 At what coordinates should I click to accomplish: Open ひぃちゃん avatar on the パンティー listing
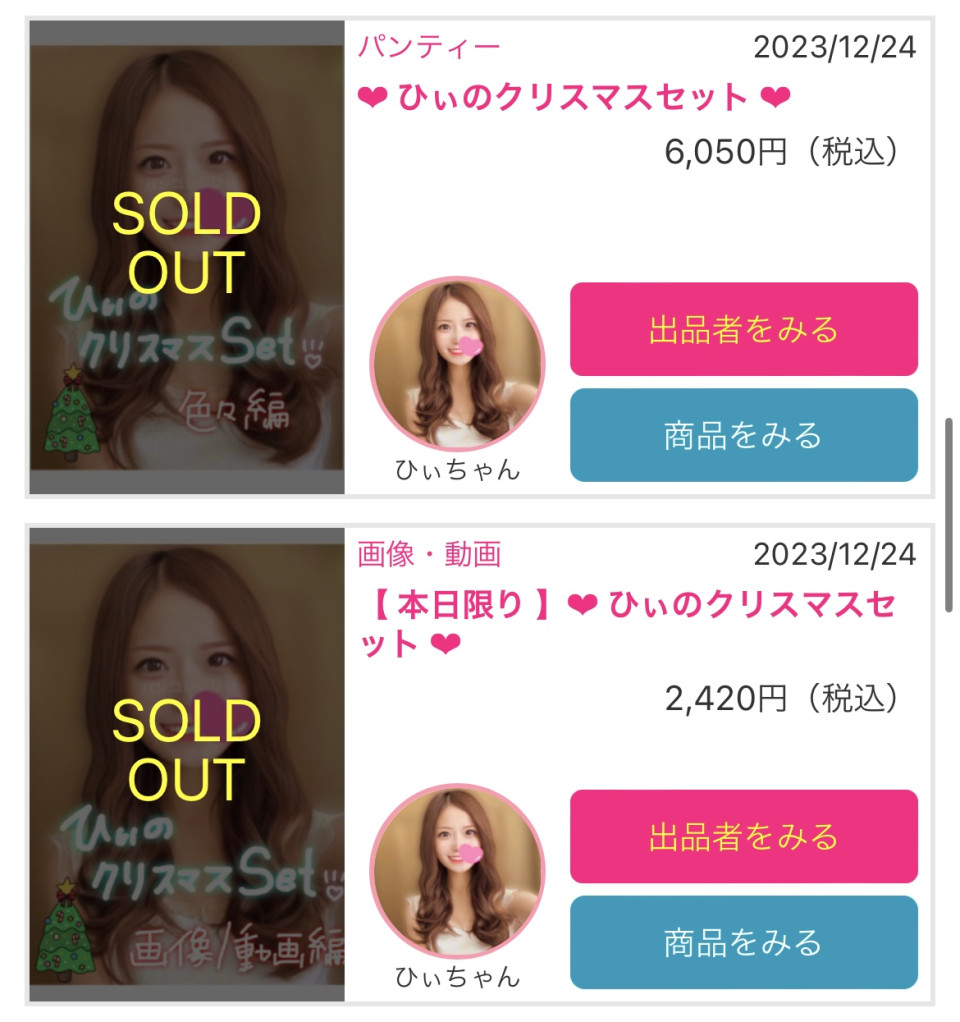[x=457, y=365]
